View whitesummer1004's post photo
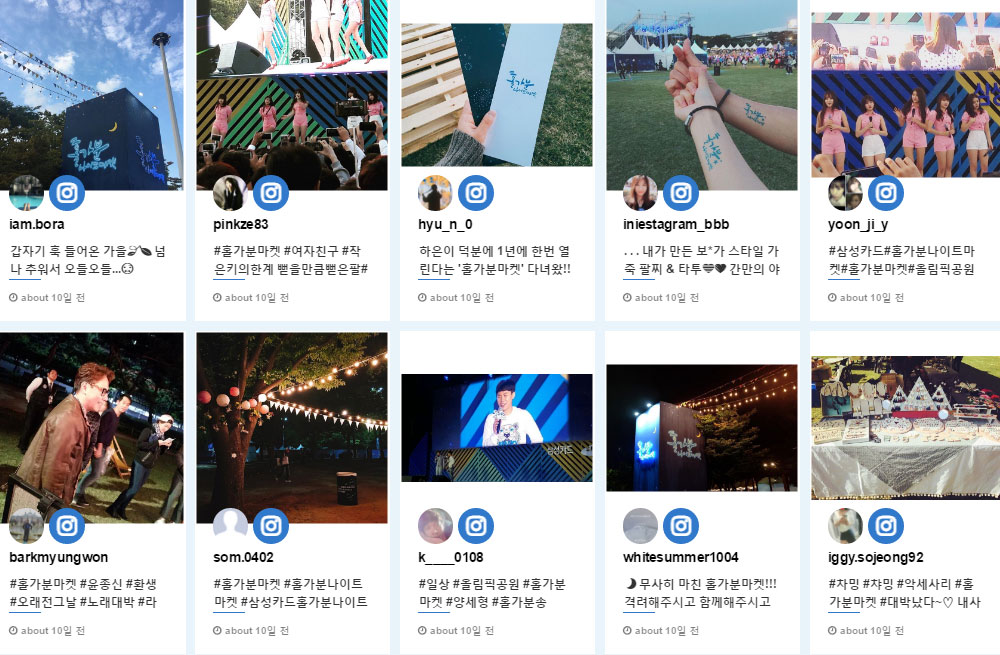The width and height of the screenshot is (1000, 655). click(701, 428)
